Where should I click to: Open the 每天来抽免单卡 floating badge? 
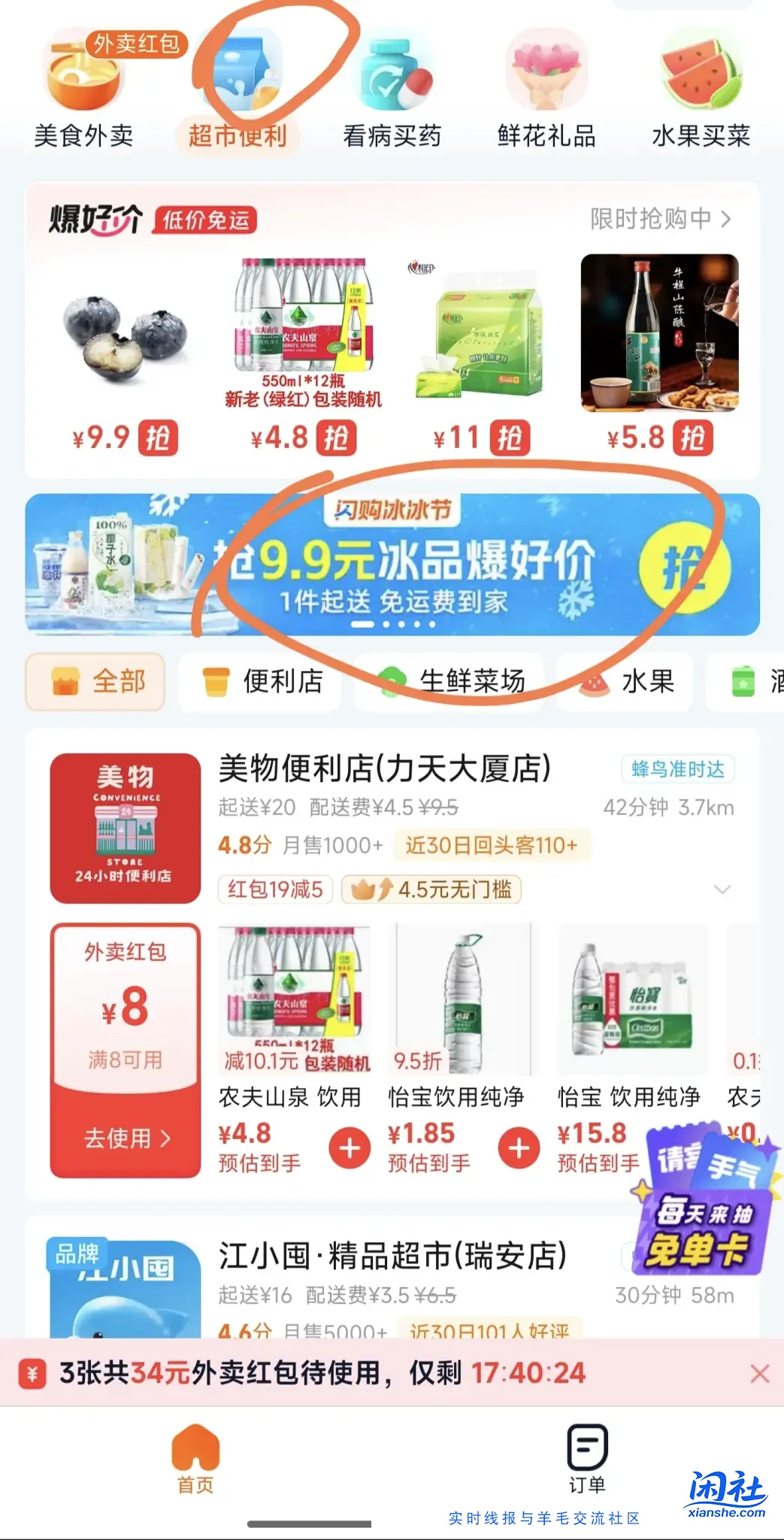pyautogui.click(x=699, y=1211)
